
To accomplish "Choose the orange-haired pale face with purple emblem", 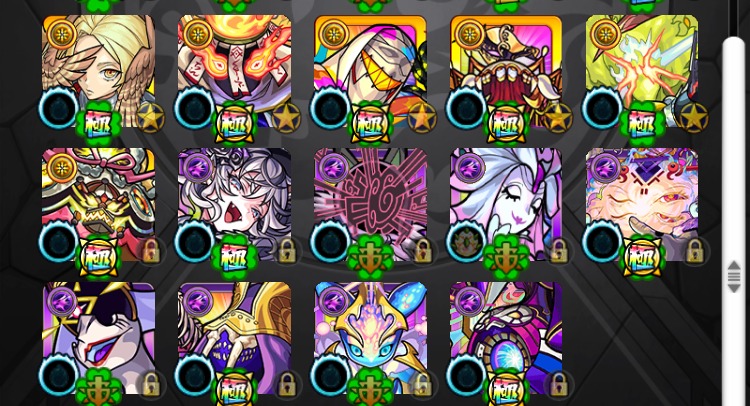I will point(642,205).
